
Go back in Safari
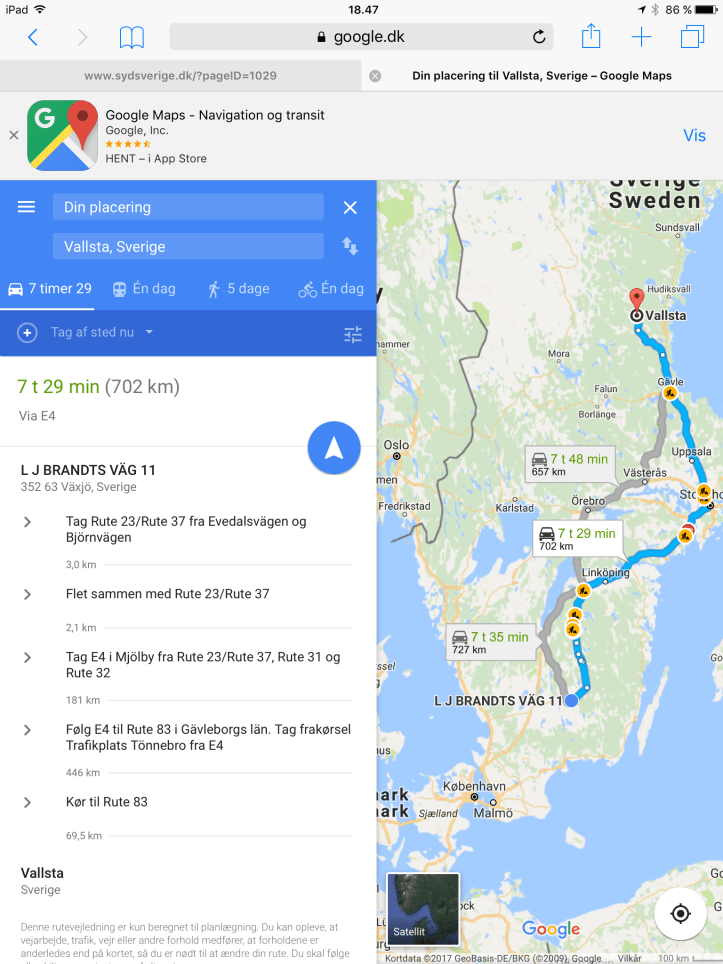33,38
